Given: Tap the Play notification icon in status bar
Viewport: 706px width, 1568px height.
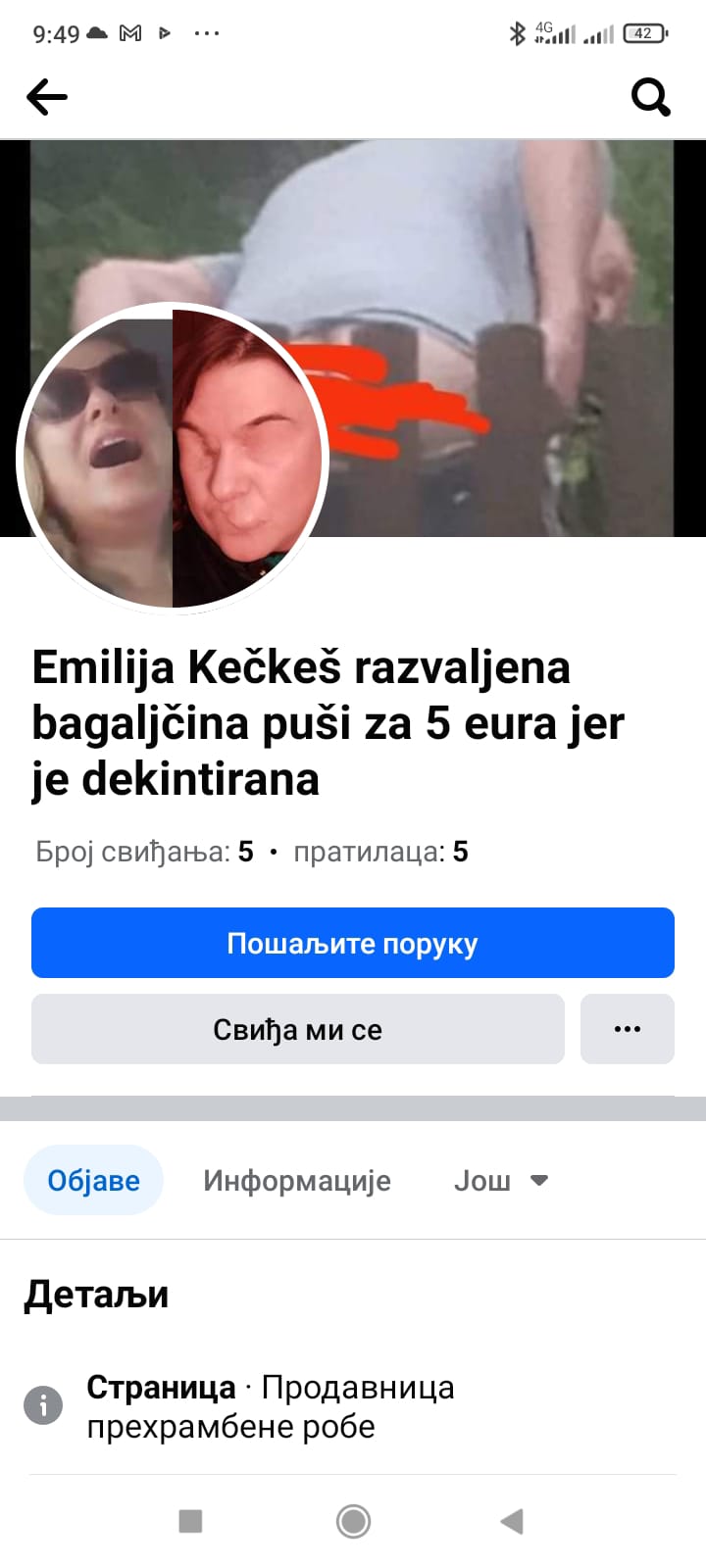Looking at the screenshot, I should pos(164,31).
